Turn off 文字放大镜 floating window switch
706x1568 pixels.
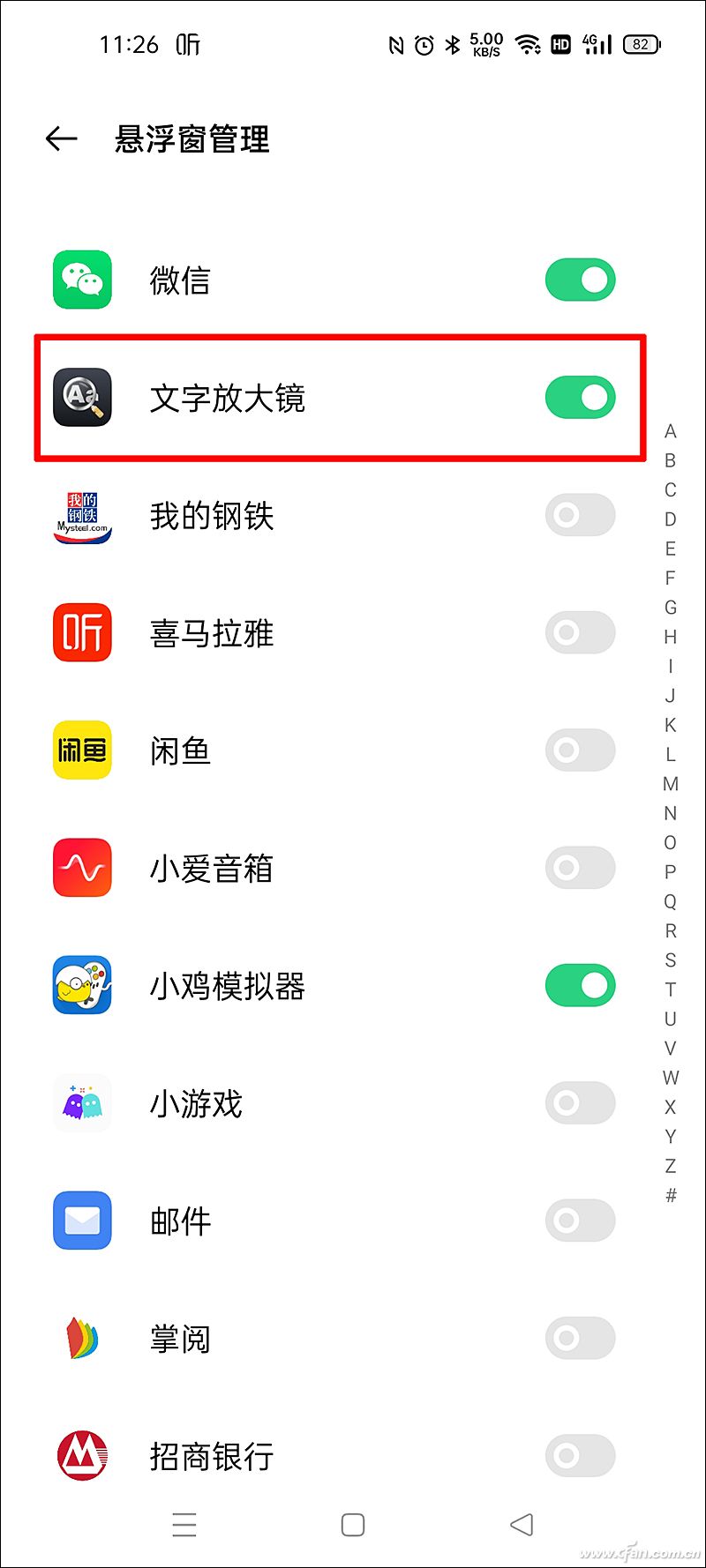pyautogui.click(x=580, y=398)
